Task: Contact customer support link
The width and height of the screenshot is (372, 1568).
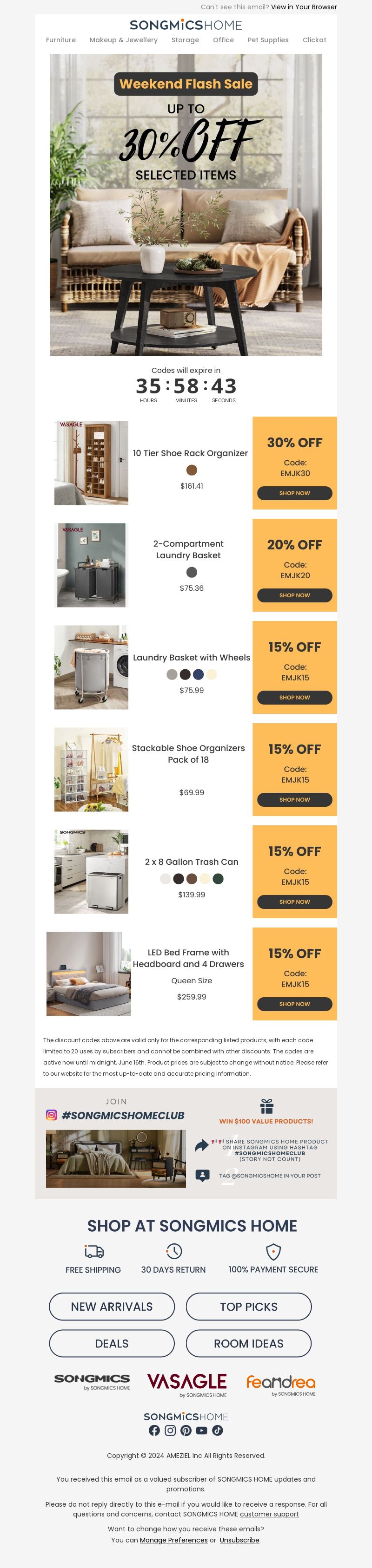Action: click(x=269, y=1514)
